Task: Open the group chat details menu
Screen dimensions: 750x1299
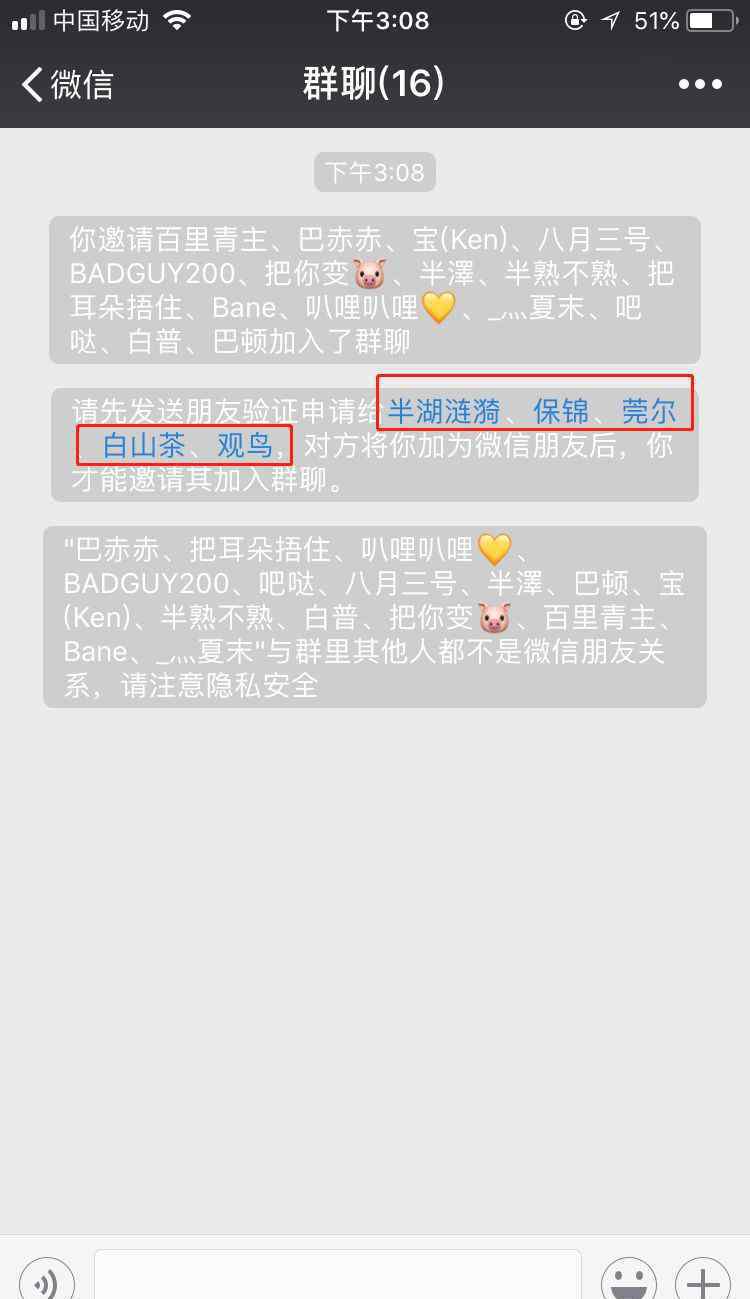Action: pyautogui.click(x=700, y=84)
